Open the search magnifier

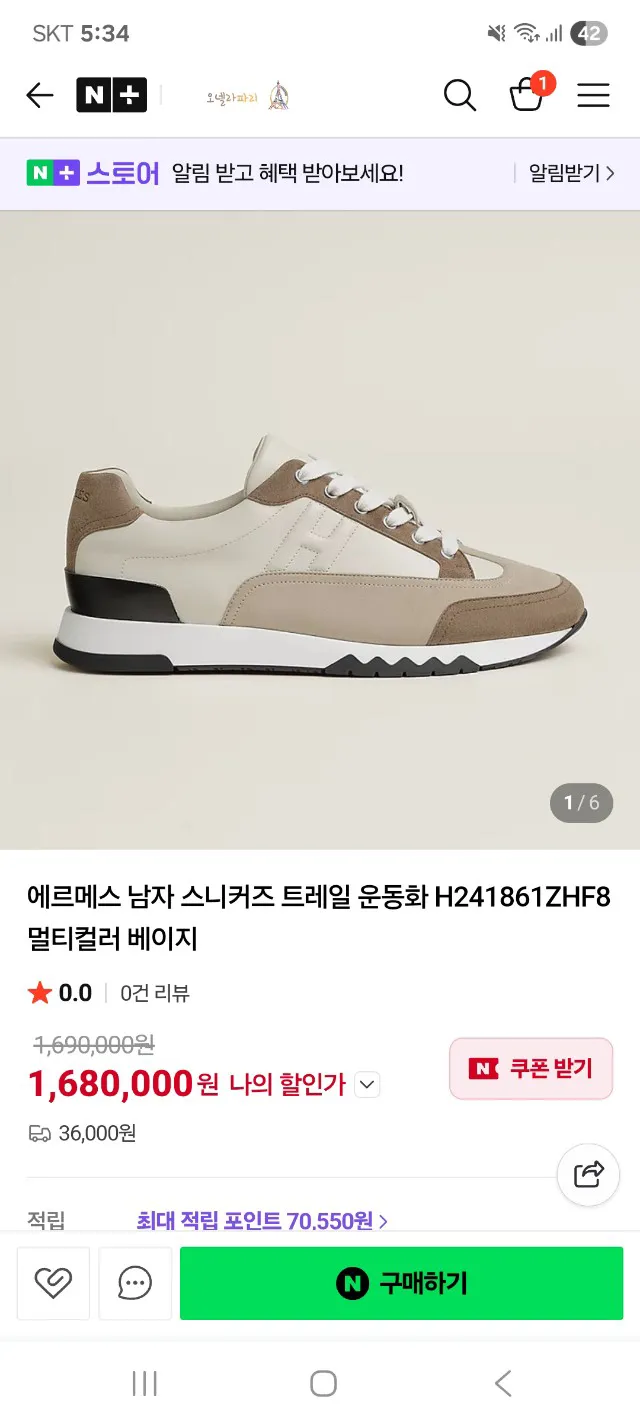(x=459, y=95)
